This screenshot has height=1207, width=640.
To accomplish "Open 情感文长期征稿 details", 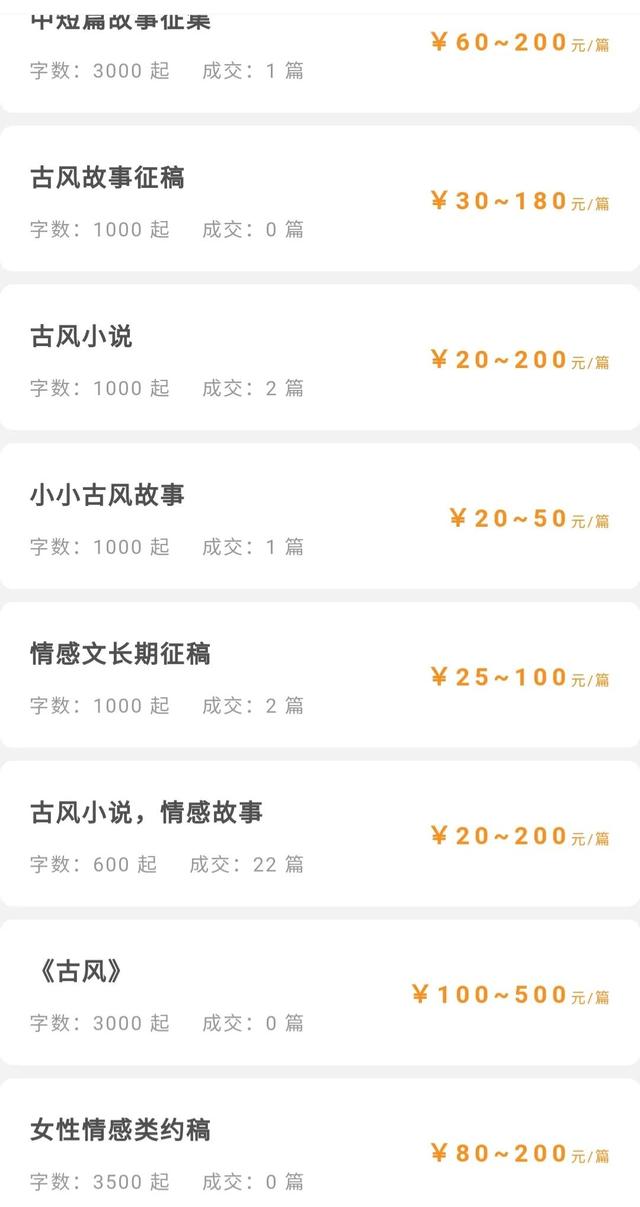I will click(x=320, y=675).
